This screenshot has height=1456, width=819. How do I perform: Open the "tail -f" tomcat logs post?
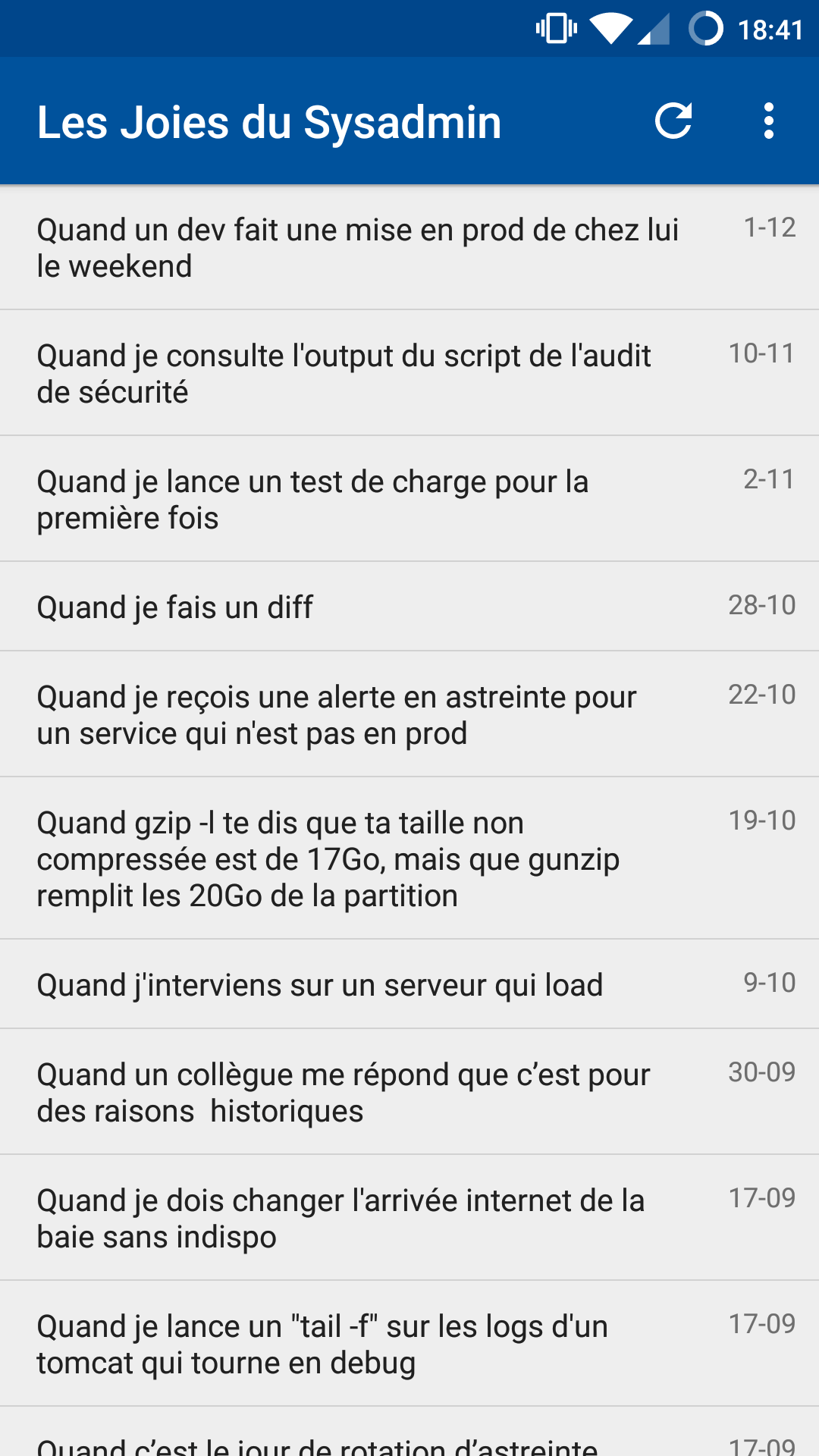pos(409,1344)
